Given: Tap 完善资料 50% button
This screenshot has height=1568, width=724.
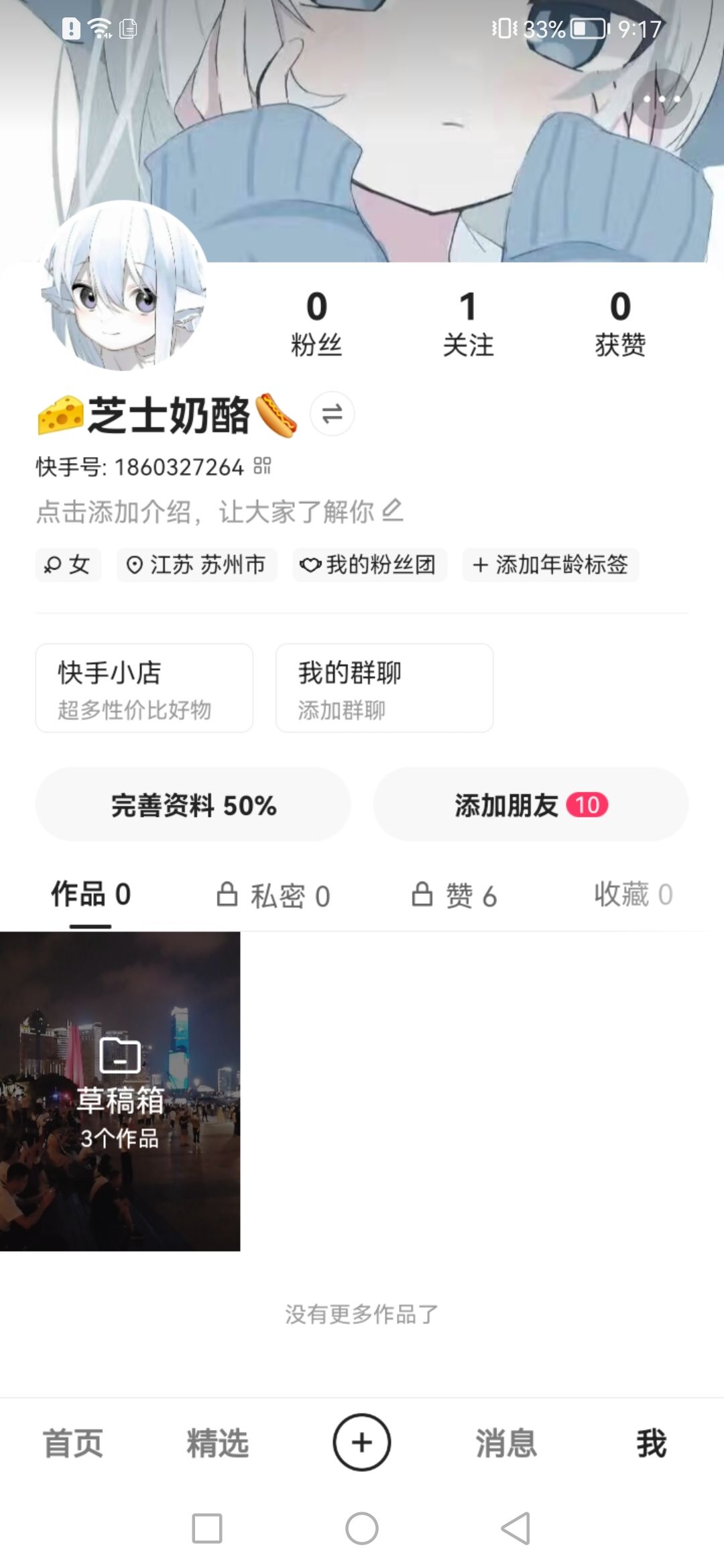Looking at the screenshot, I should 193,805.
